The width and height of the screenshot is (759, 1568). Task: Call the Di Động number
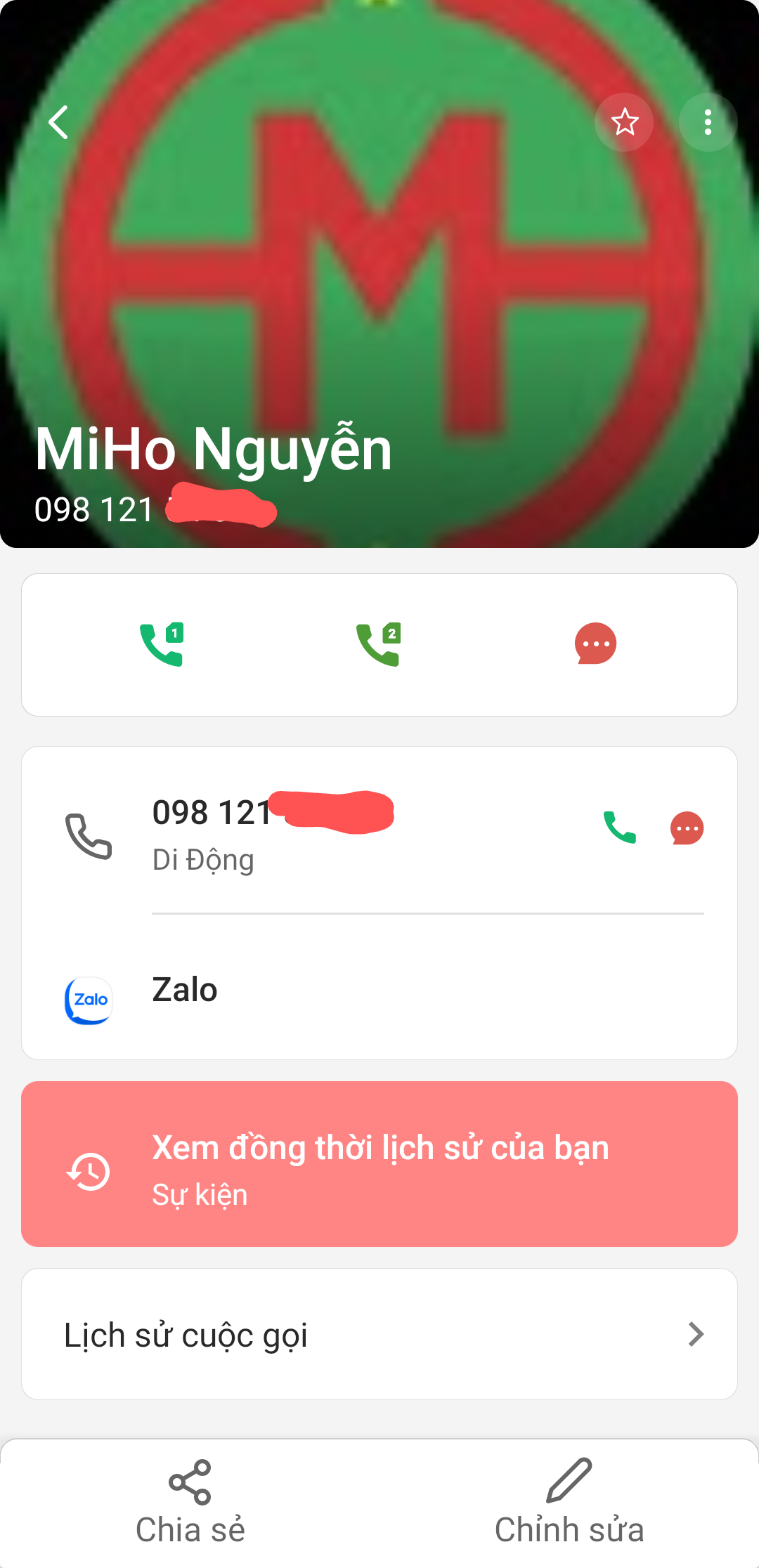tap(620, 828)
